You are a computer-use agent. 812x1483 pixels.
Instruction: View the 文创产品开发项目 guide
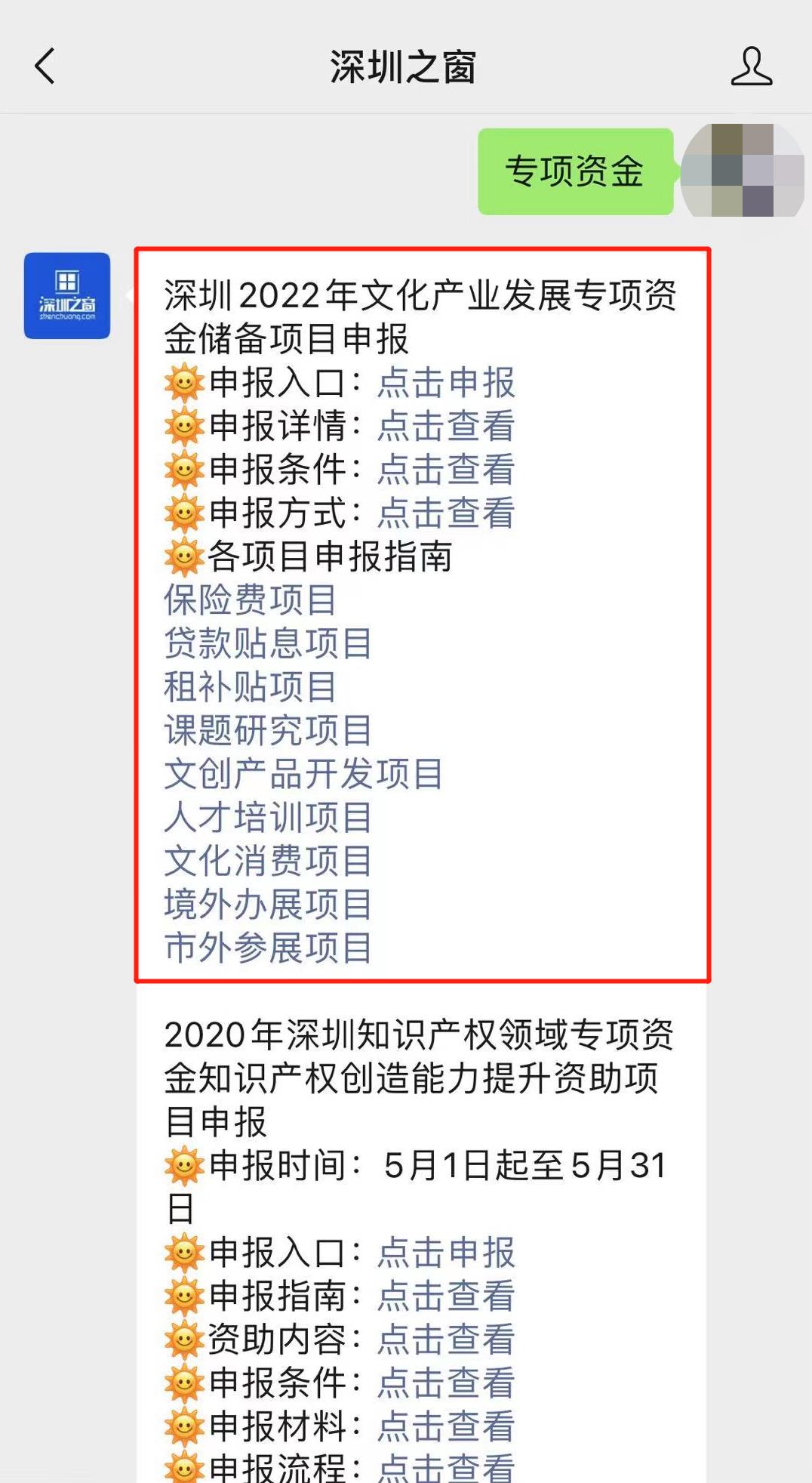tap(303, 773)
